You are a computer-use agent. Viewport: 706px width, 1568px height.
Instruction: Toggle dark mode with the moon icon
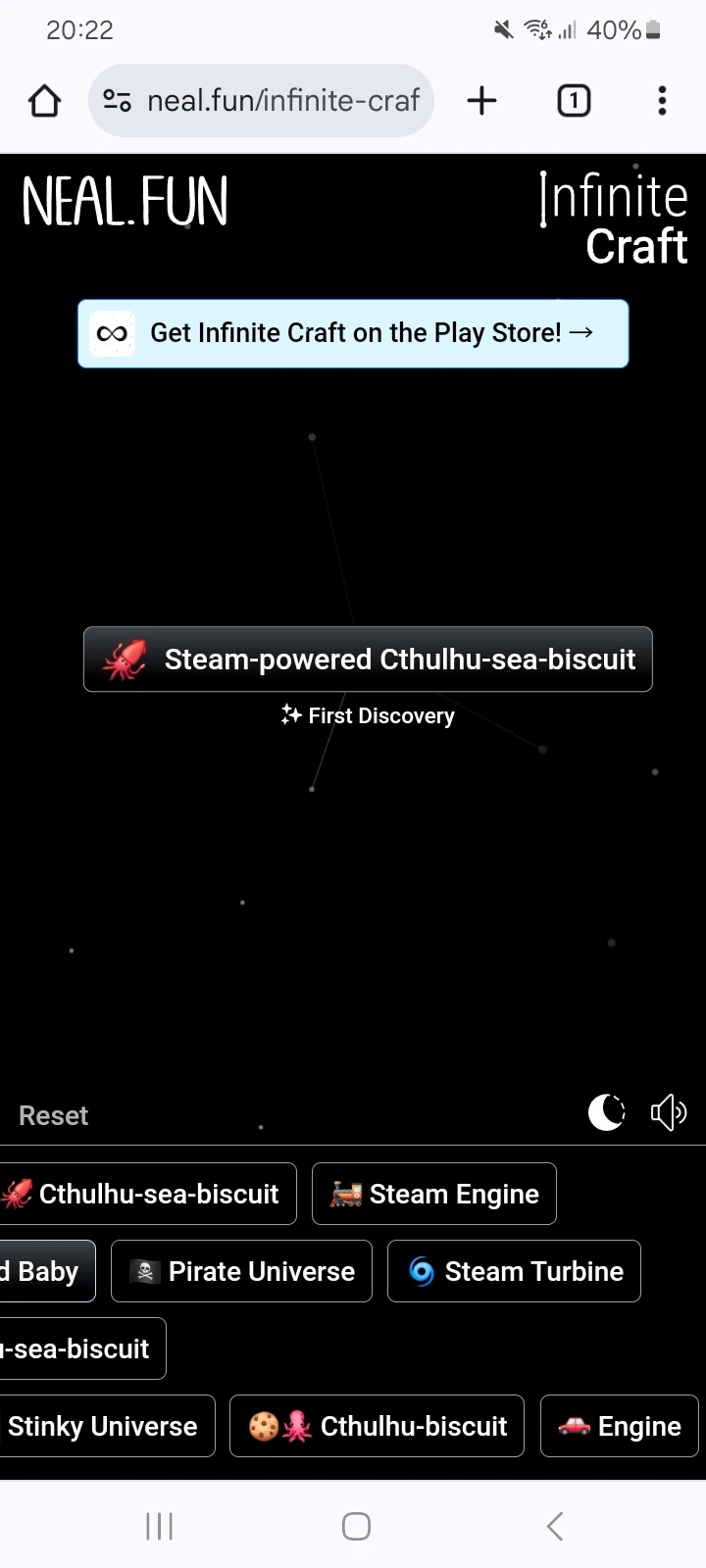coord(606,1112)
